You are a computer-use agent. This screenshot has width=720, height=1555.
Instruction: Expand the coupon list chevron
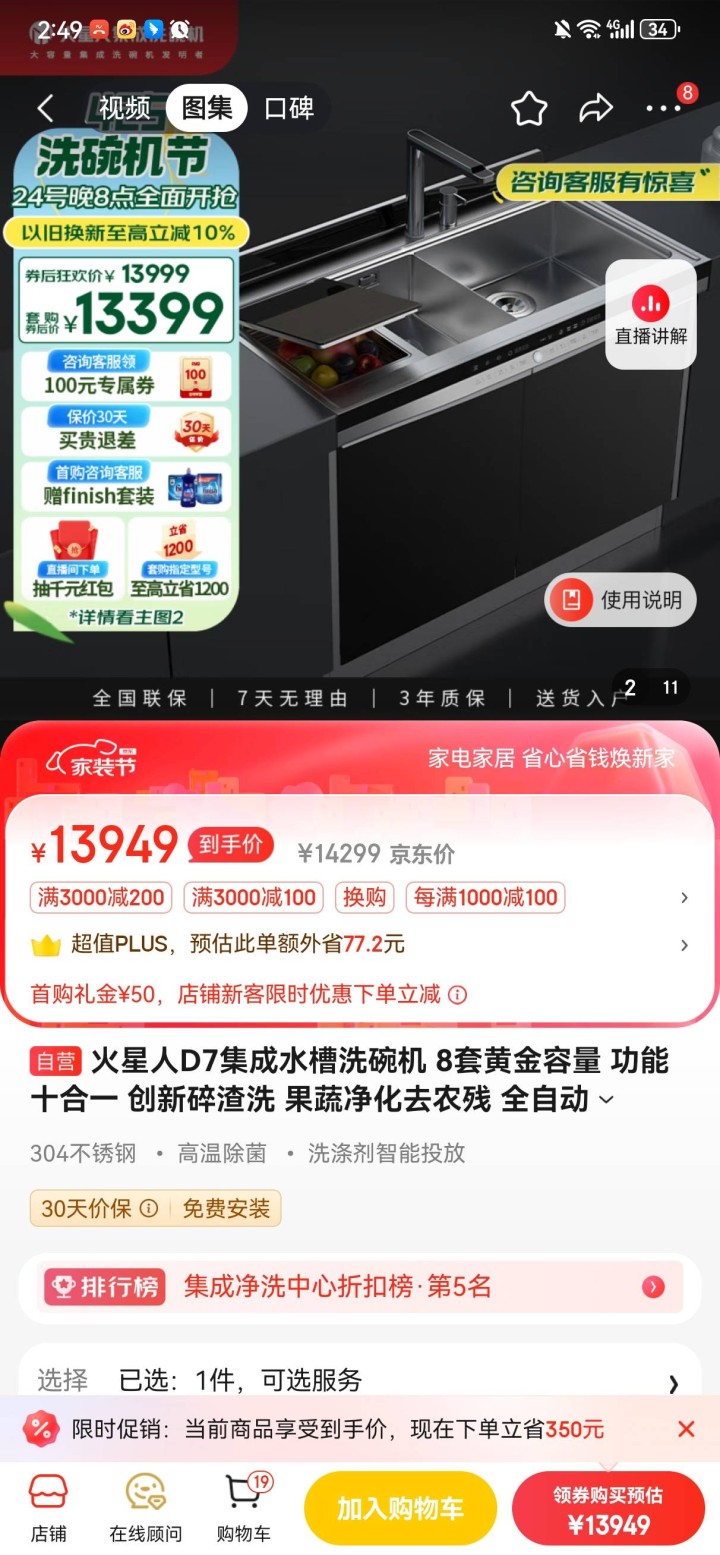pyautogui.click(x=685, y=897)
